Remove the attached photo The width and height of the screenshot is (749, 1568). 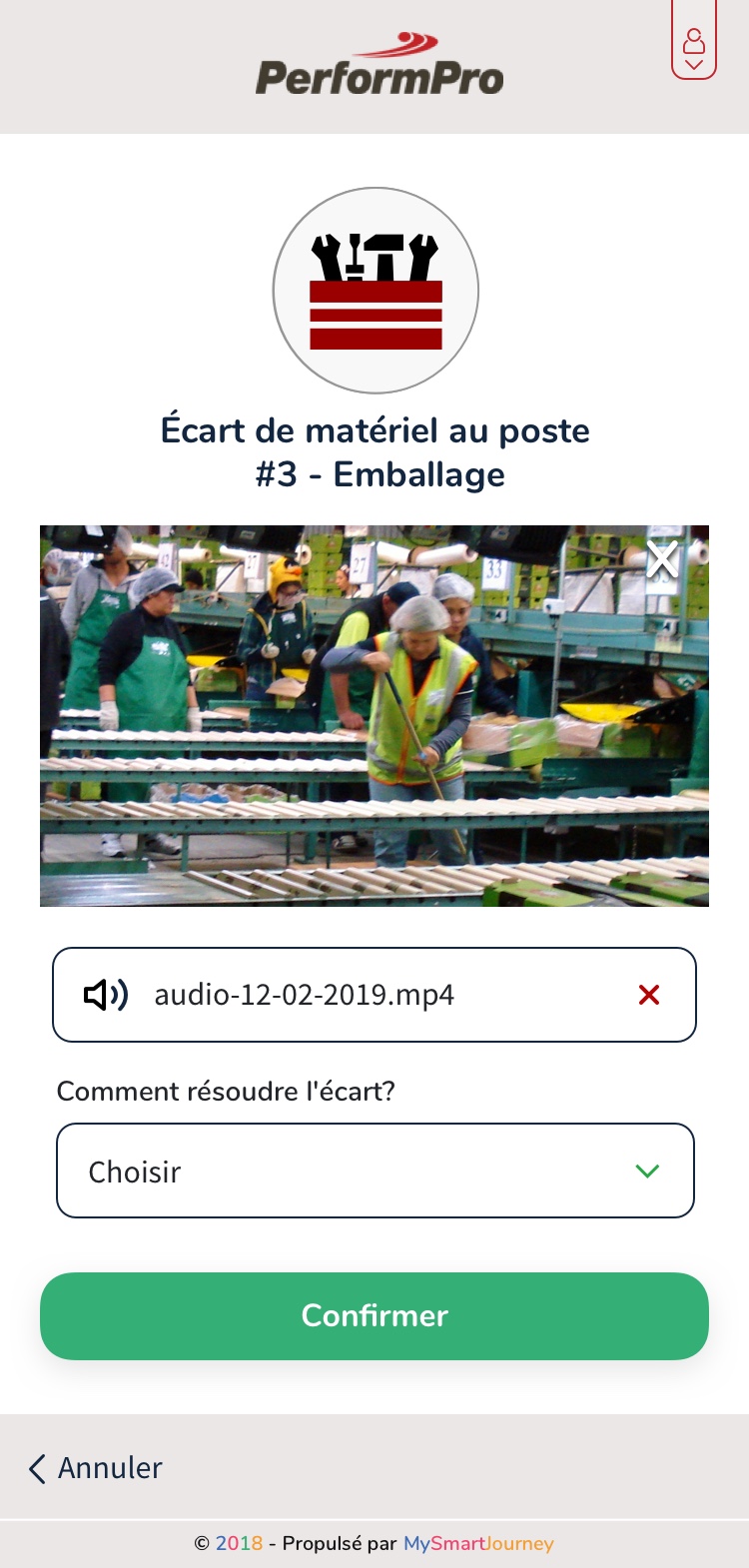click(662, 560)
